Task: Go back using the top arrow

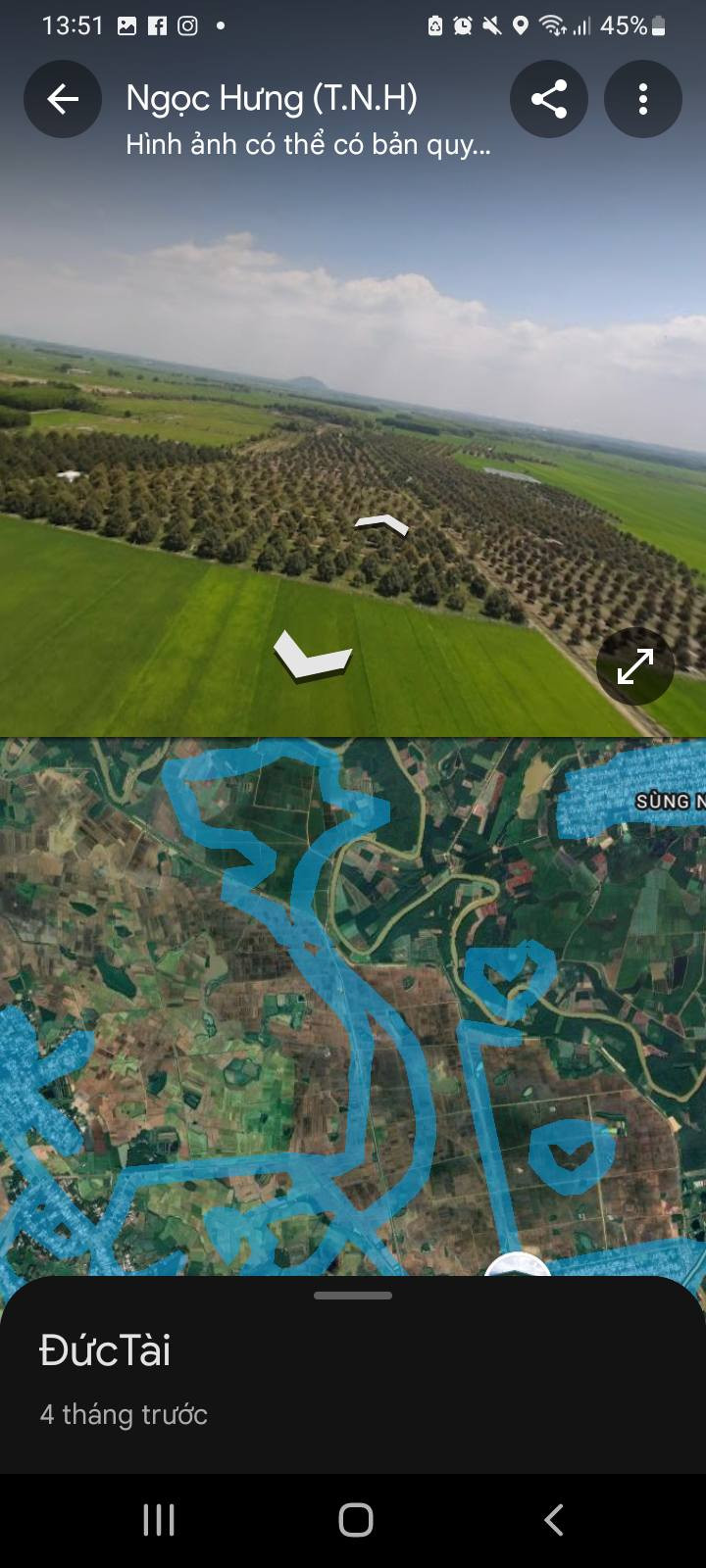Action: (63, 99)
